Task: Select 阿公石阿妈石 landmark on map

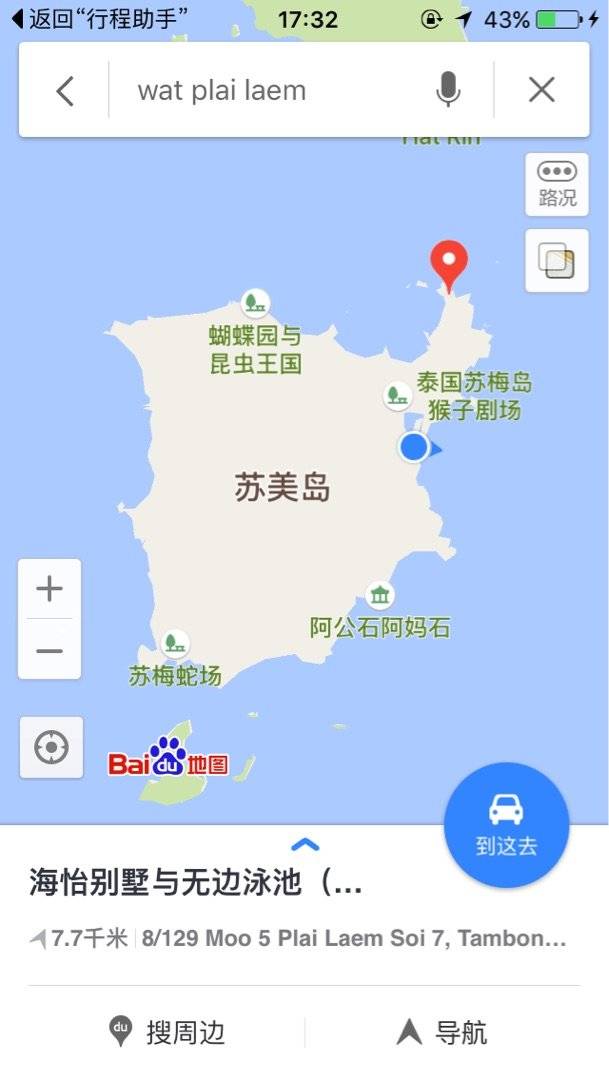Action: click(x=379, y=597)
